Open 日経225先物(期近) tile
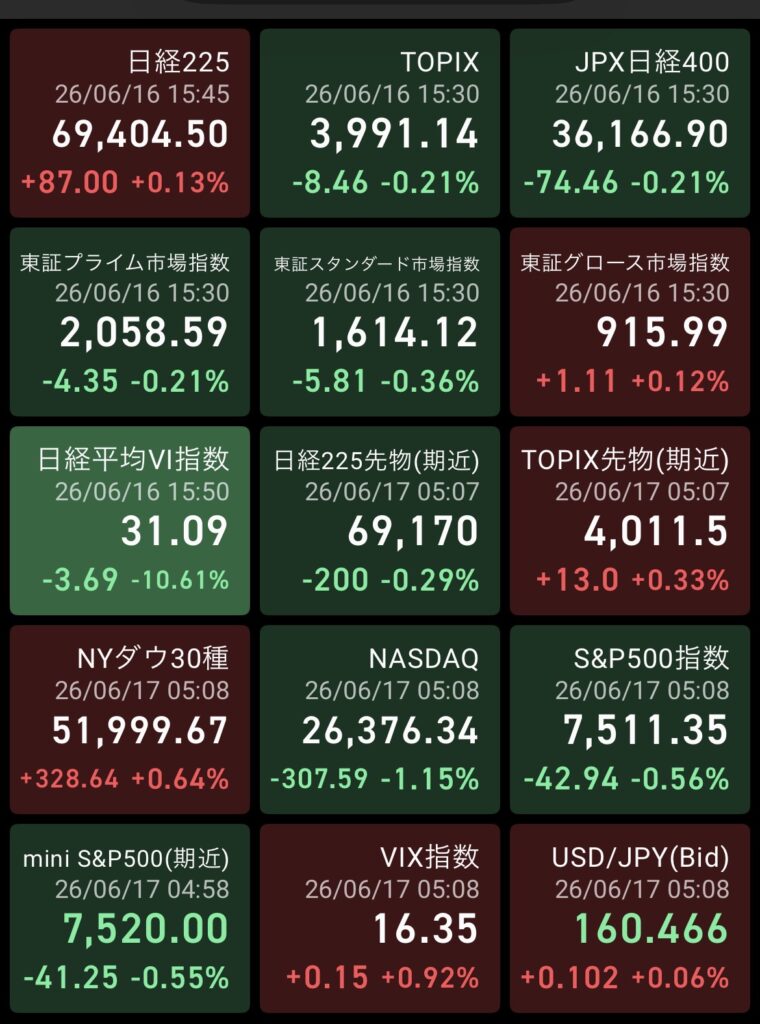 pyautogui.click(x=380, y=520)
